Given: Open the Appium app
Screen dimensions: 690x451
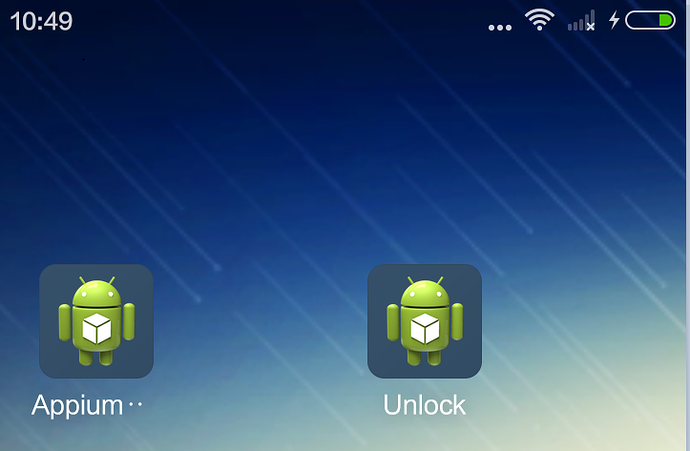Looking at the screenshot, I should (96, 321).
